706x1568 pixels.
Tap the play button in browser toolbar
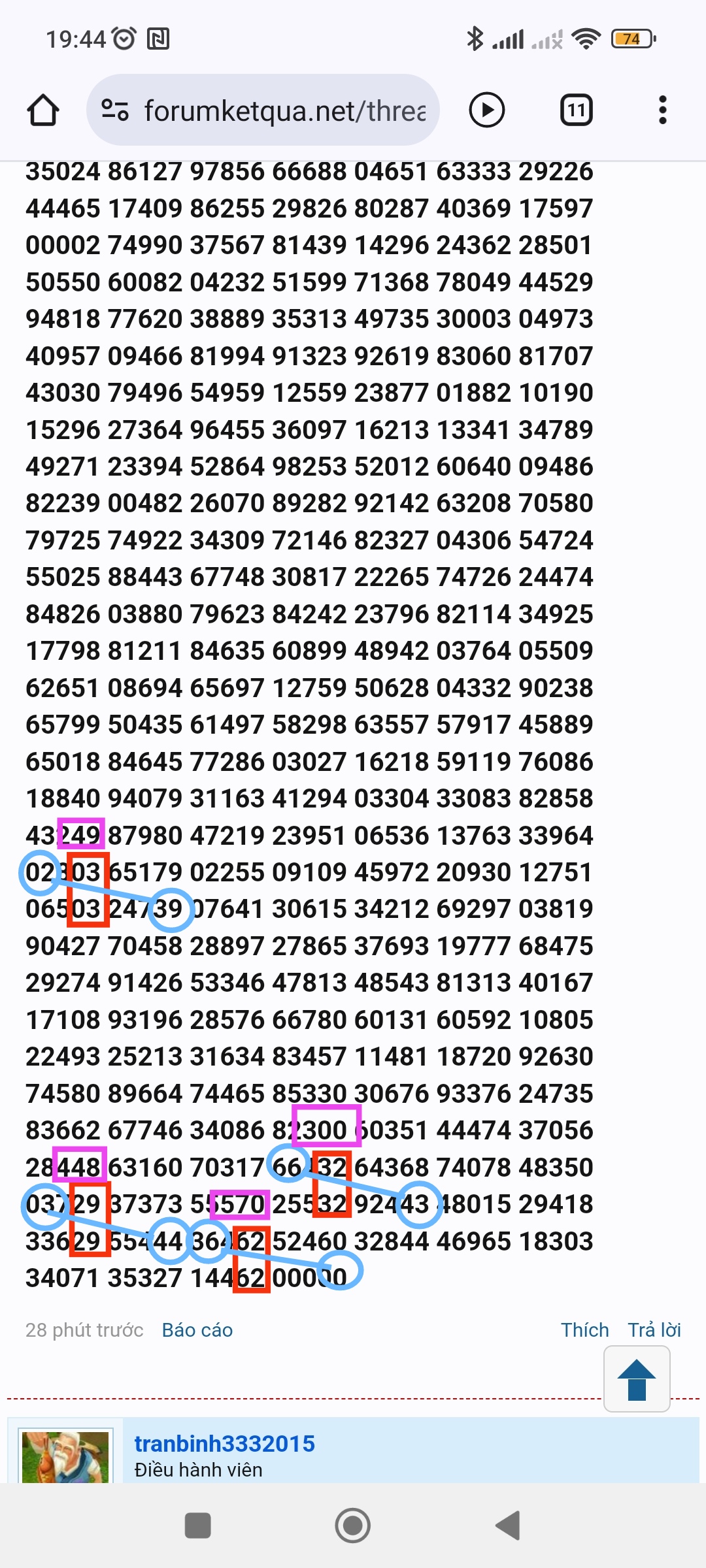487,110
